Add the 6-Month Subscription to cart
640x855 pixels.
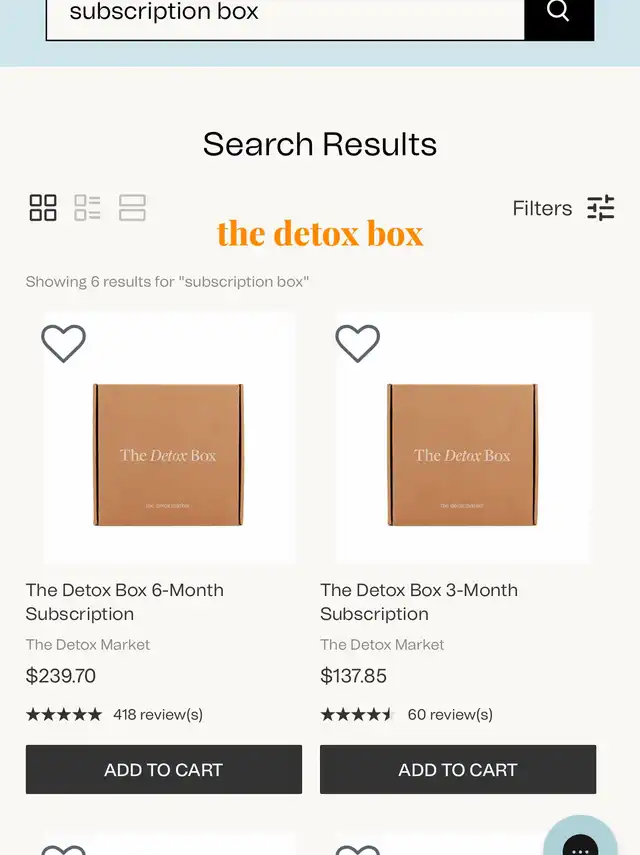click(164, 770)
